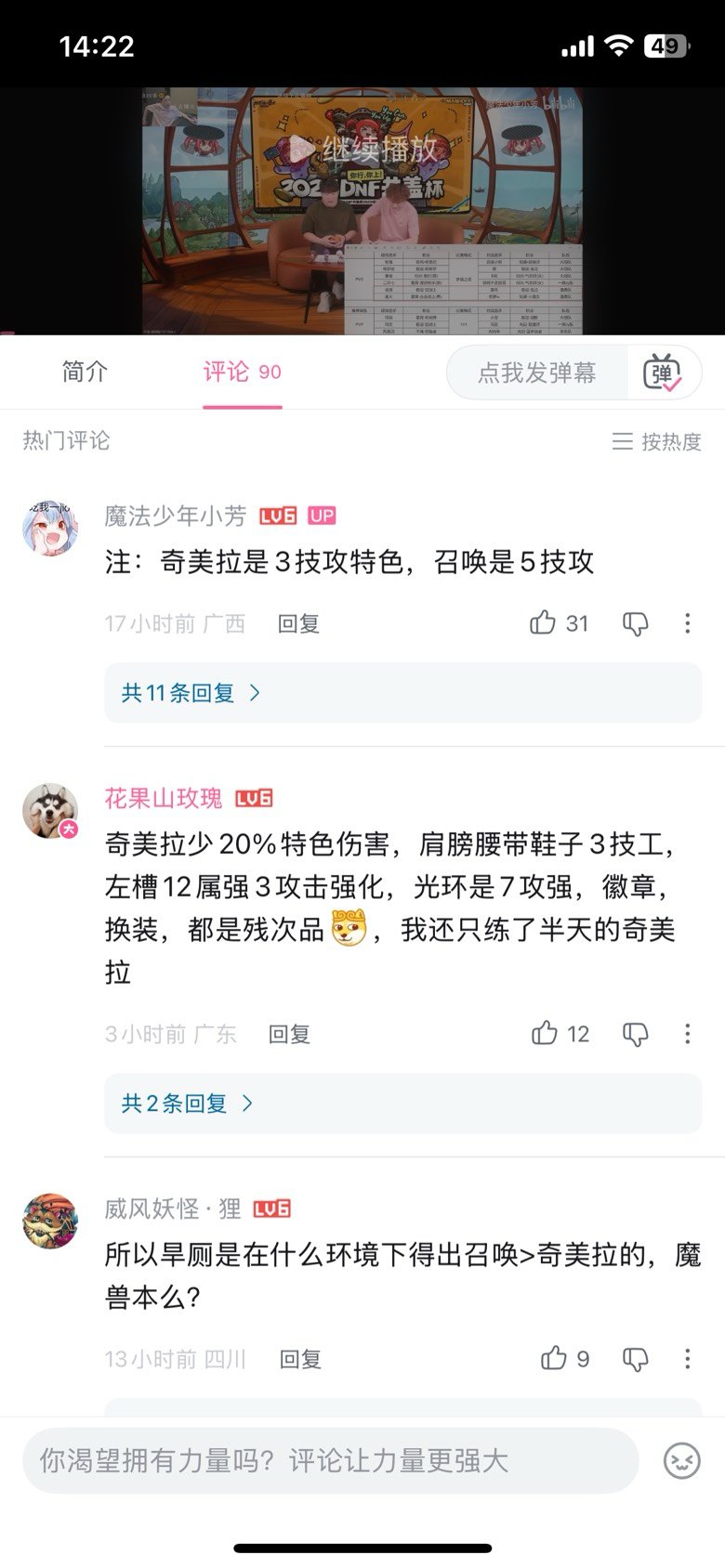Resume video with 继续播放

pyautogui.click(x=362, y=149)
